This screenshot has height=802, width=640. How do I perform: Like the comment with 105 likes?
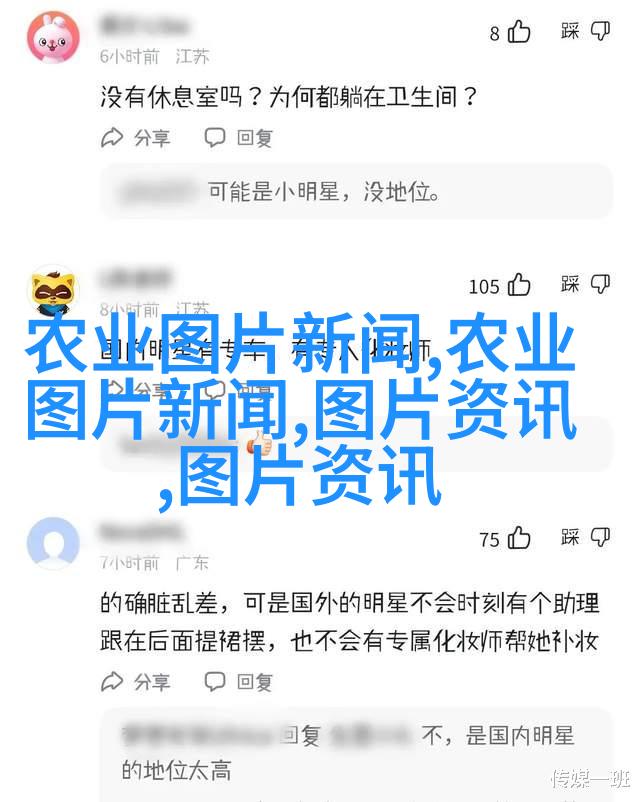pos(519,286)
